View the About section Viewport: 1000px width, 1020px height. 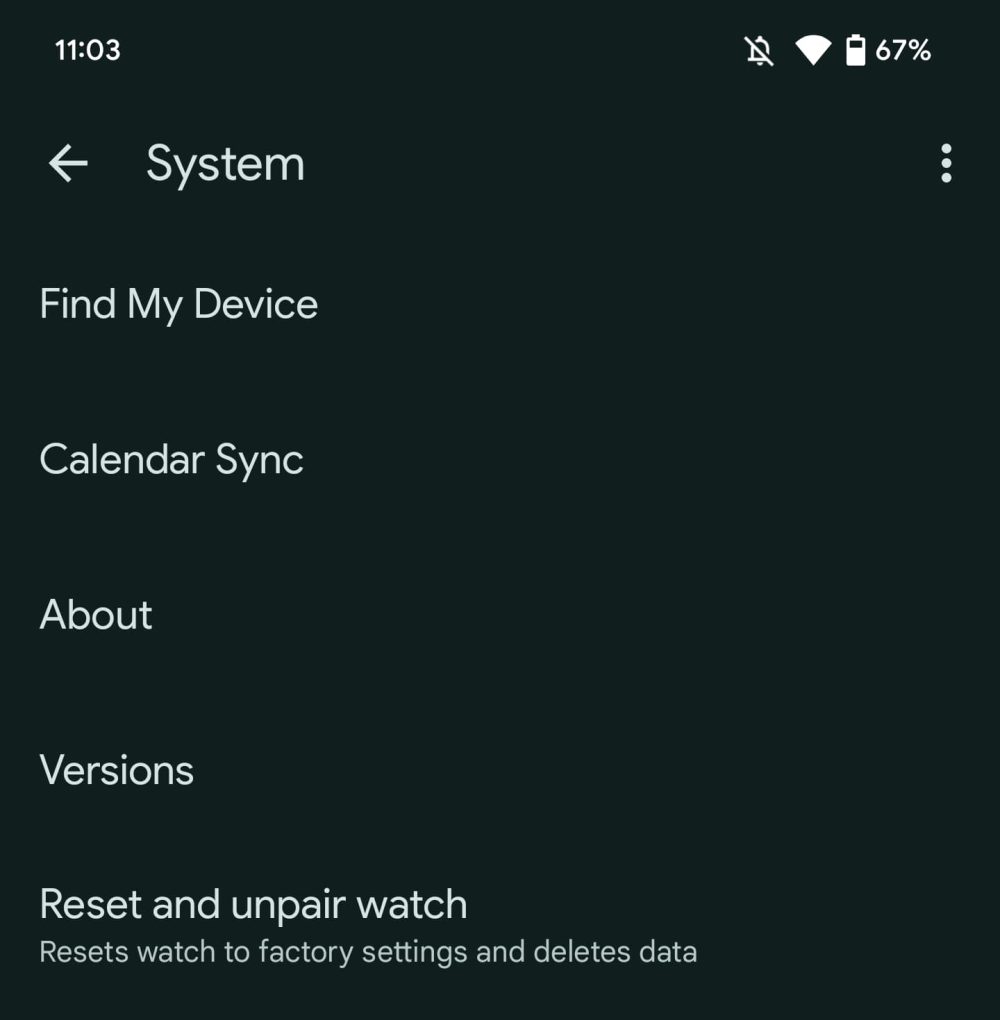pos(96,615)
